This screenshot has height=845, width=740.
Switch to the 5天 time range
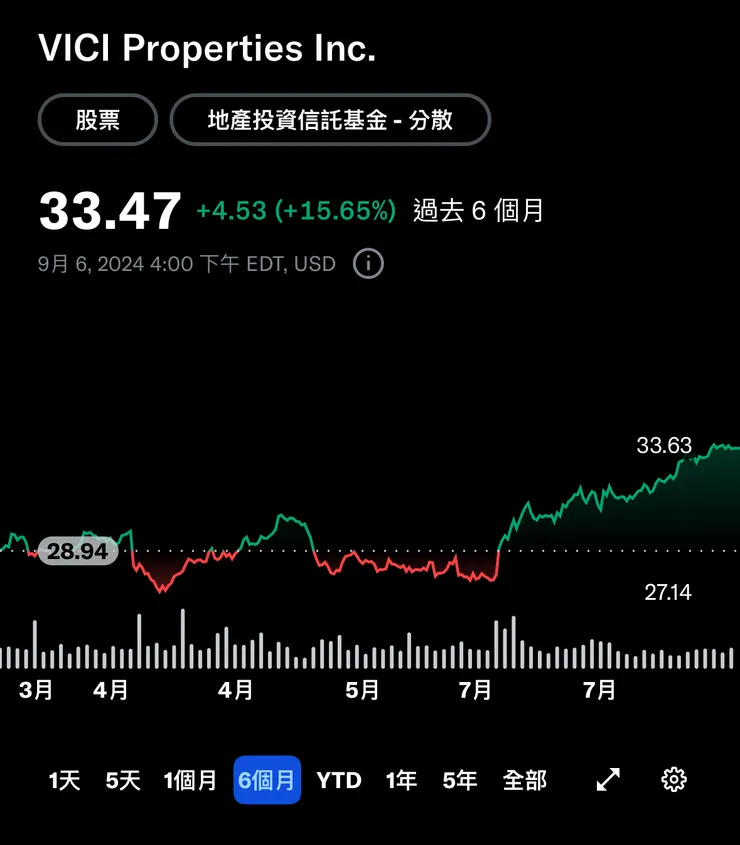(121, 781)
